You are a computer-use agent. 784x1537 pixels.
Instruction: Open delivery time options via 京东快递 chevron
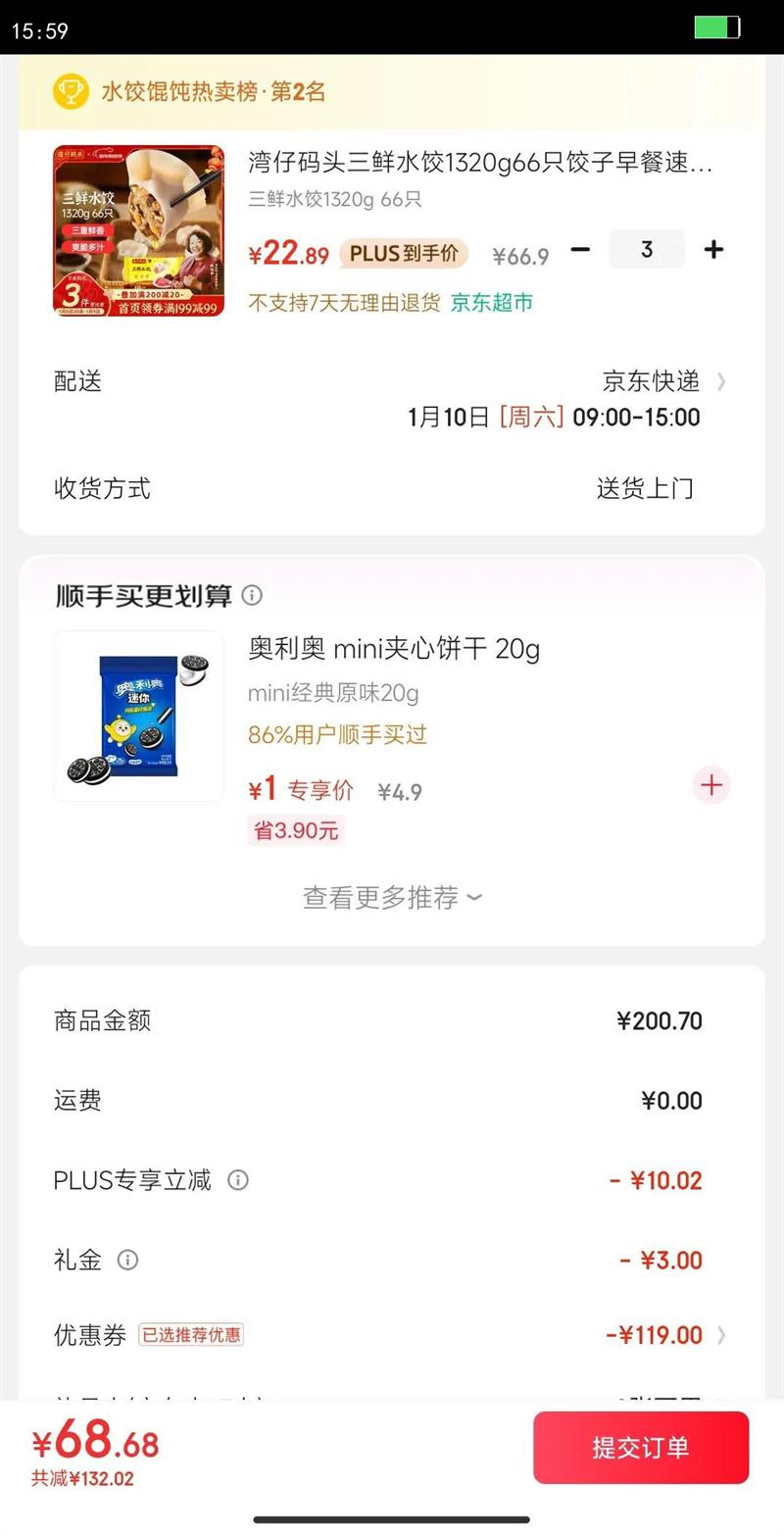pyautogui.click(x=722, y=382)
